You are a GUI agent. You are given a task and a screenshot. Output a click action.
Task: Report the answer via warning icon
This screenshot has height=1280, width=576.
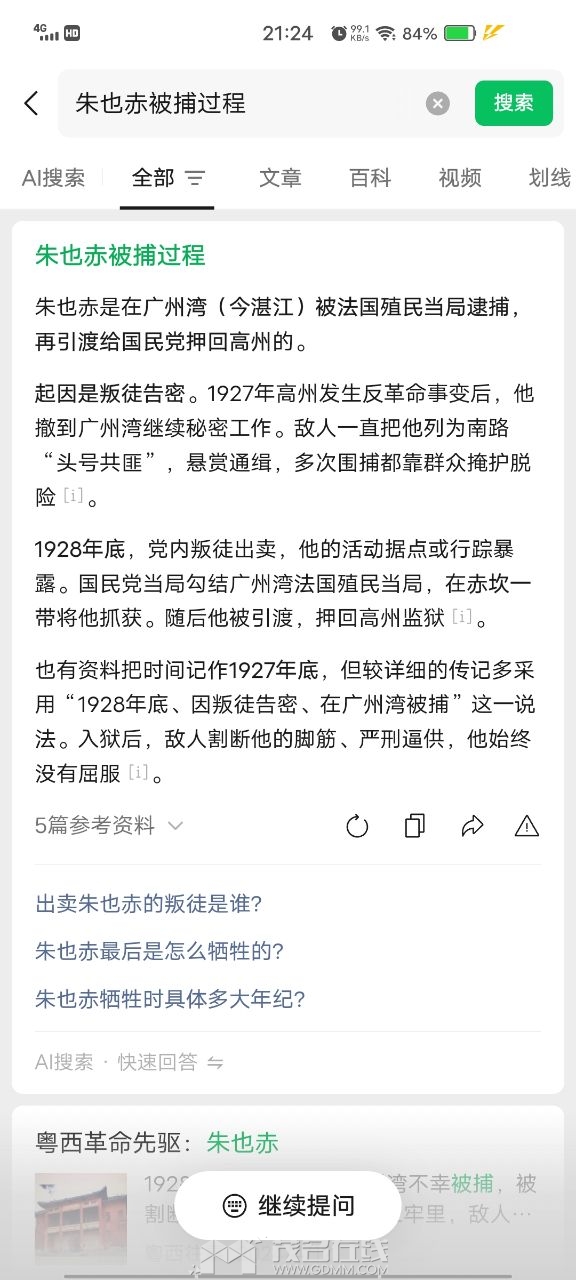[526, 826]
